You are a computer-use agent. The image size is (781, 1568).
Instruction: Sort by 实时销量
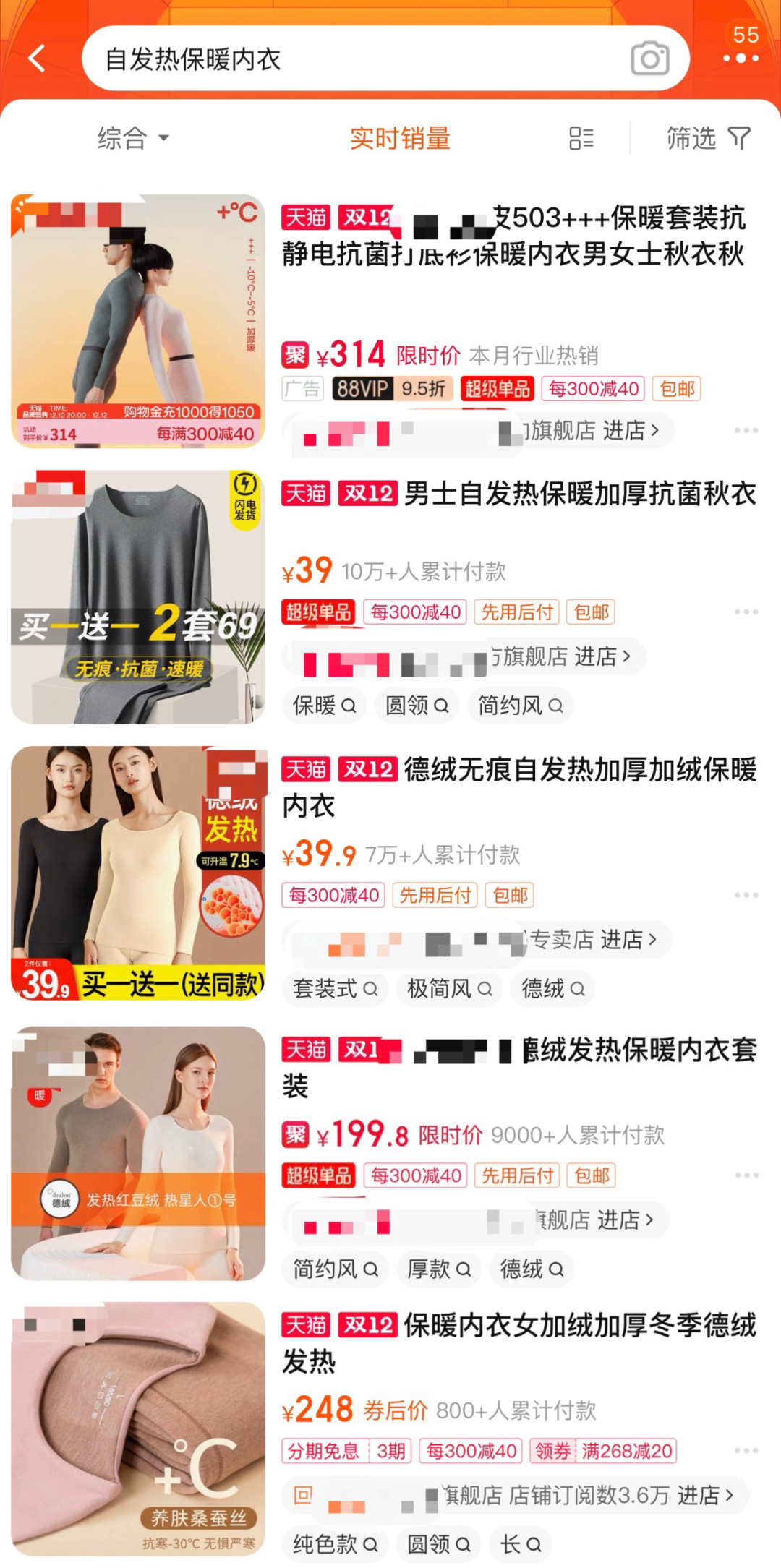coord(400,138)
